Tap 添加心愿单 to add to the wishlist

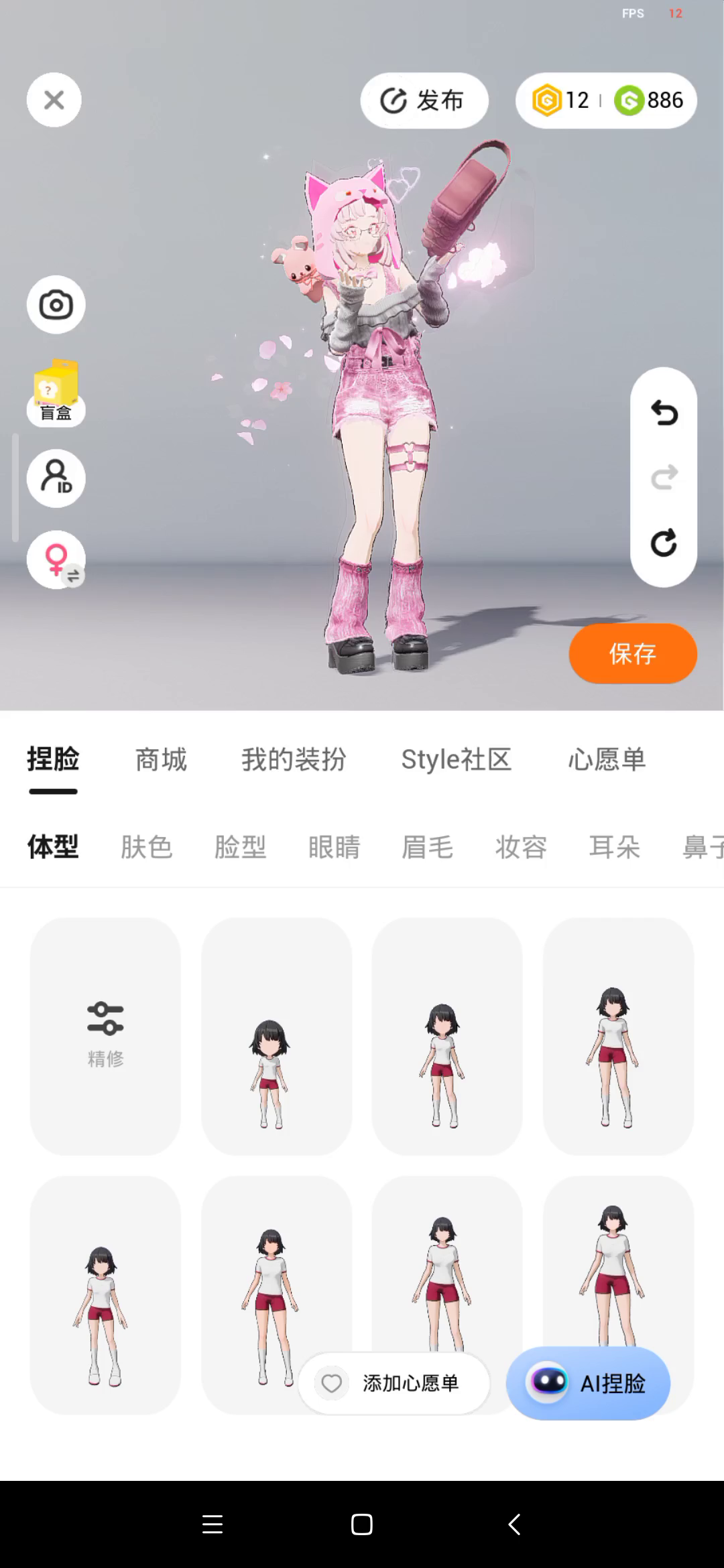pyautogui.click(x=394, y=1383)
